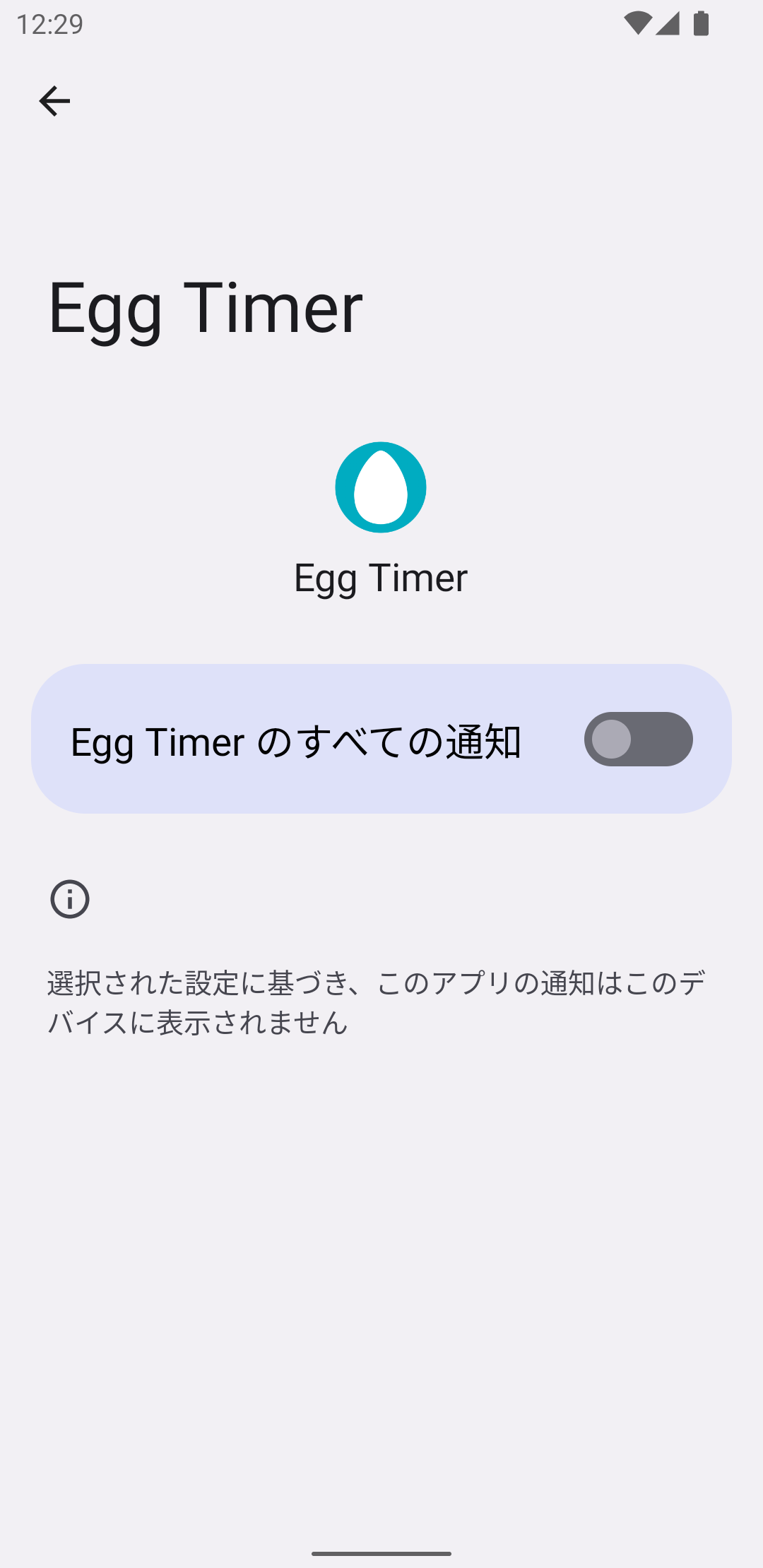Select the teal egg logo above the app name
The width and height of the screenshot is (763, 1568).
coord(380,487)
